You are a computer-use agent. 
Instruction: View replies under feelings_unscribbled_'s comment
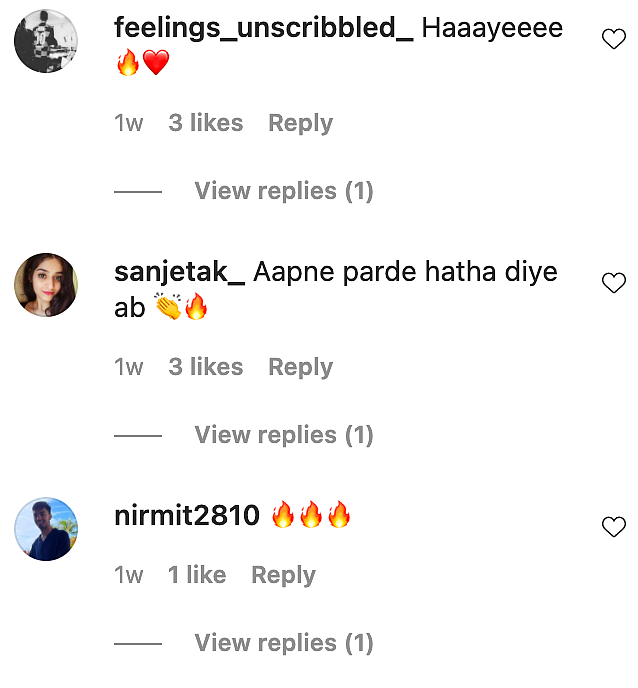[283, 191]
